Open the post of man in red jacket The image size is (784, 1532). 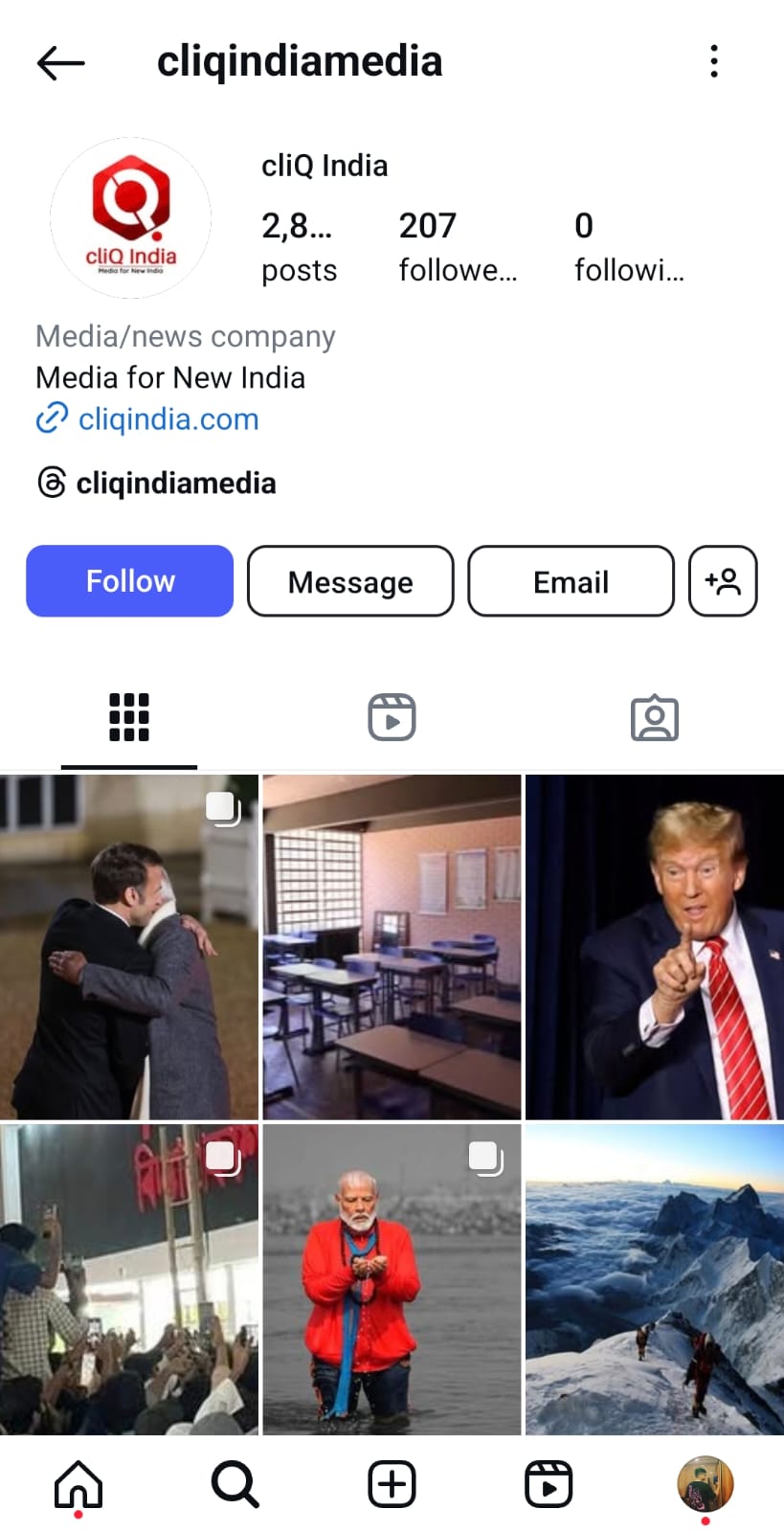[392, 1279]
